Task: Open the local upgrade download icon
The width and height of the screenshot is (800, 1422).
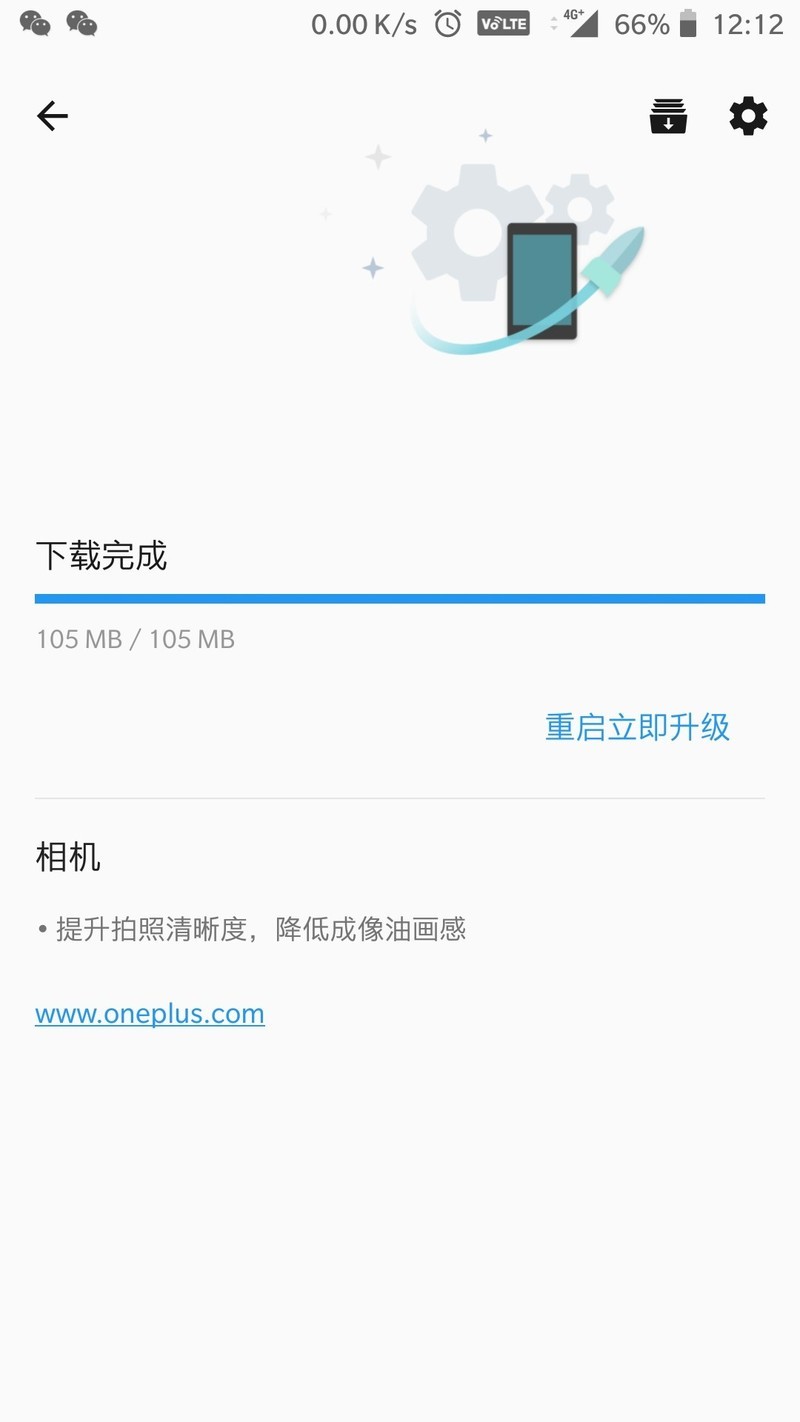Action: click(x=668, y=117)
